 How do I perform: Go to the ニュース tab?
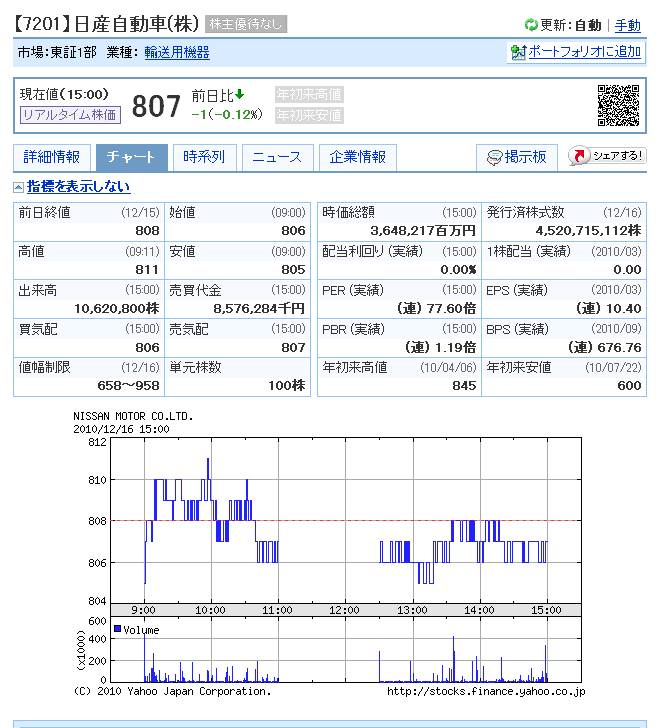point(277,157)
